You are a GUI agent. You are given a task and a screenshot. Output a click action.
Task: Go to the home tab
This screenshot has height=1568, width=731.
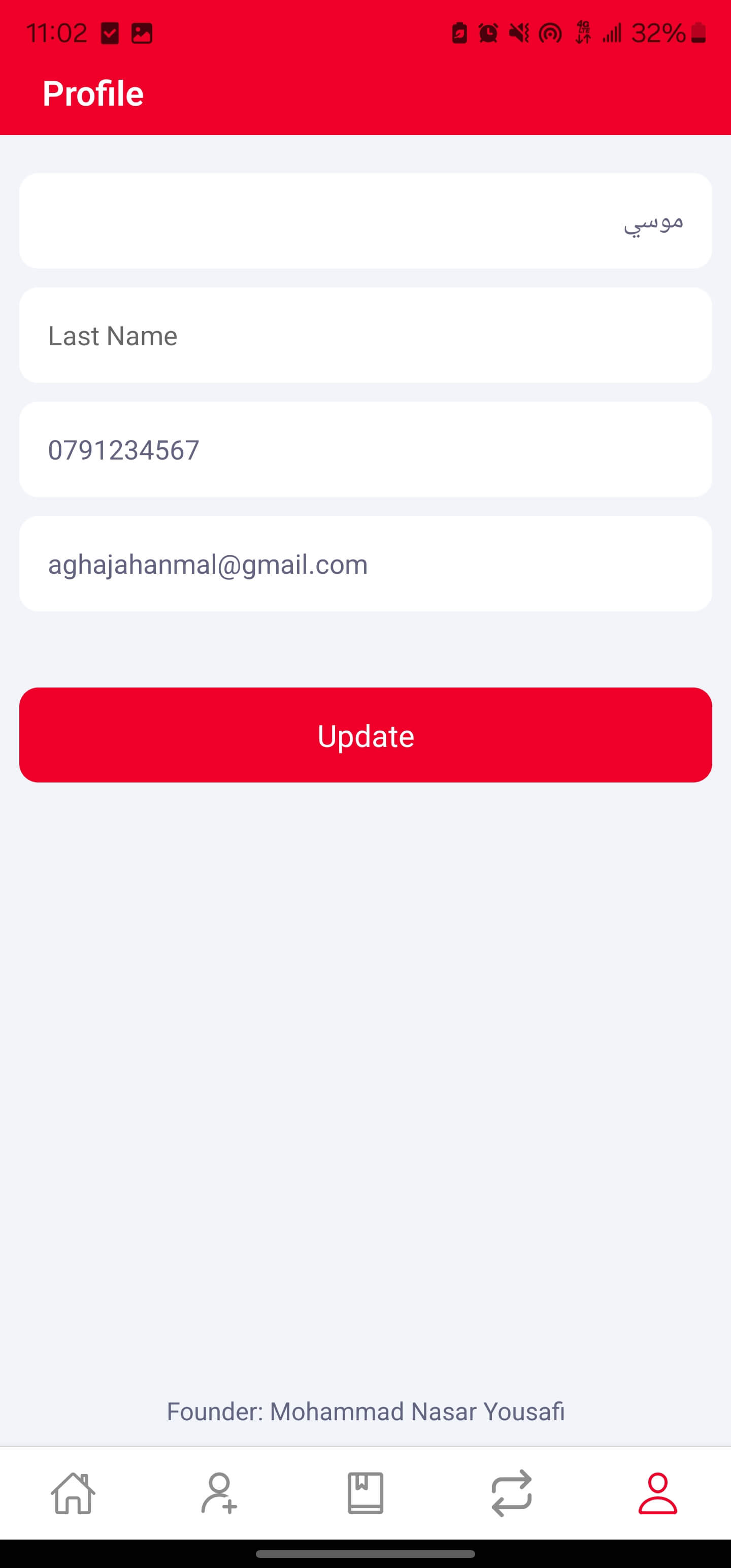(73, 1493)
